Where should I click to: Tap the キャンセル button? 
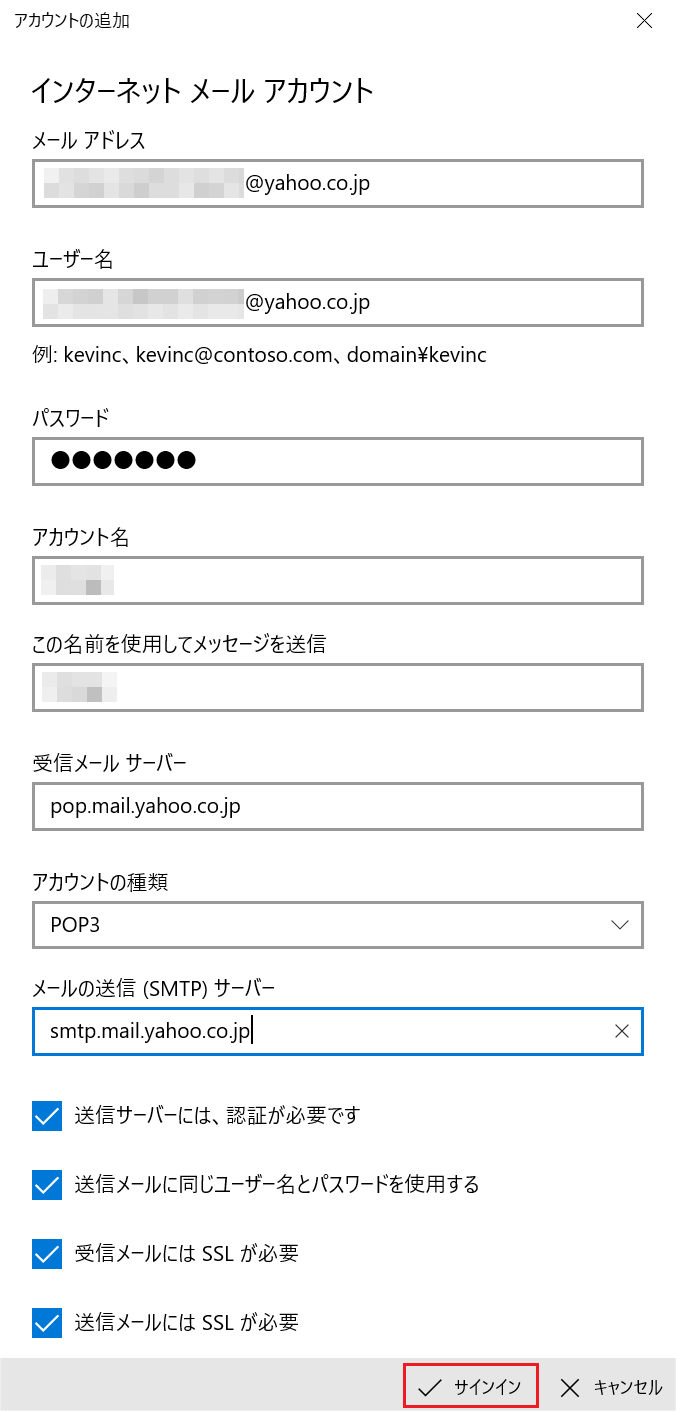click(x=611, y=1387)
